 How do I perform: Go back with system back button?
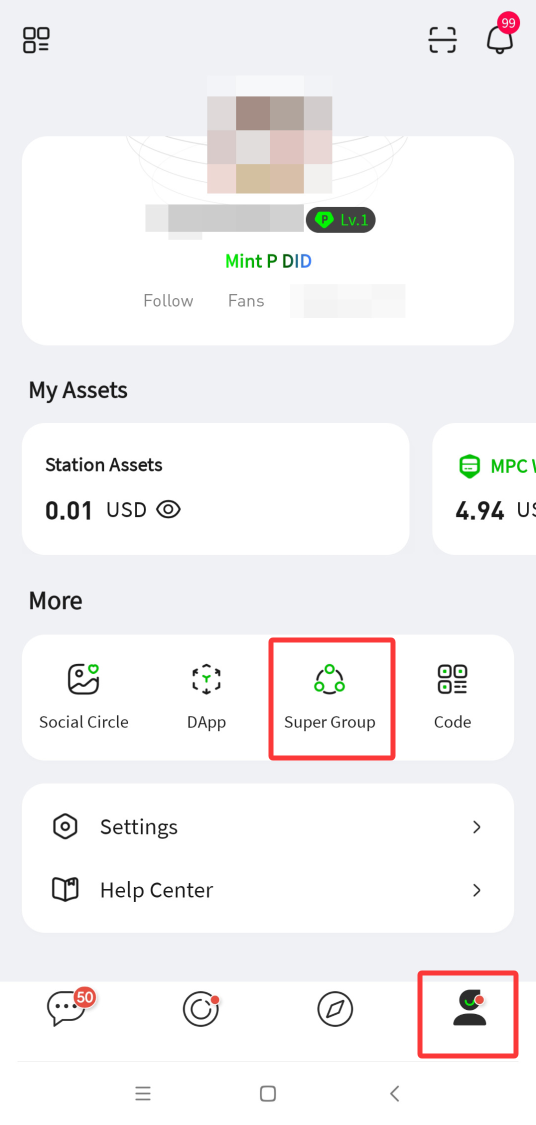[394, 1093]
